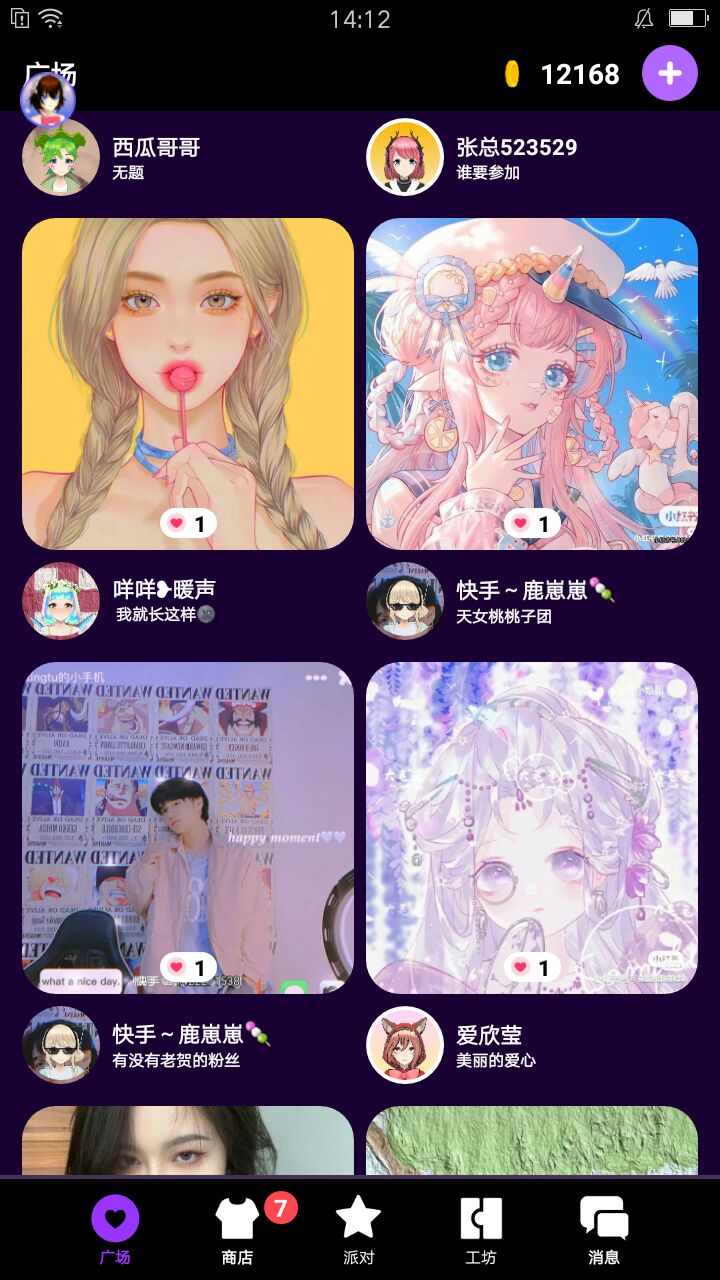720x1280 pixels.
Task: Switch to the 消息 tab
Action: pyautogui.click(x=604, y=1230)
